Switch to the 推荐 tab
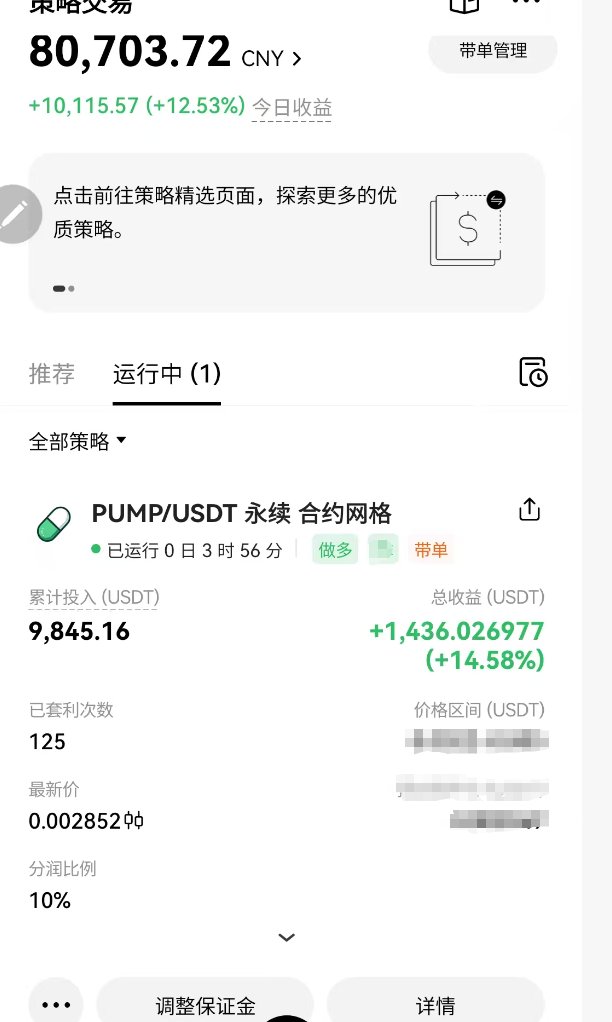Screen dimensions: 612x1022 (52, 373)
